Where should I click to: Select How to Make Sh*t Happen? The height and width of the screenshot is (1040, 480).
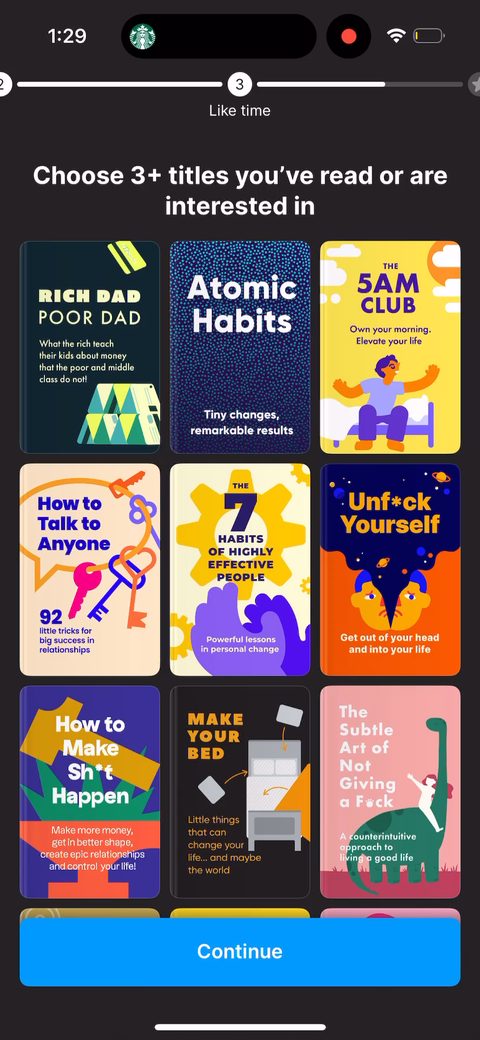click(x=90, y=792)
